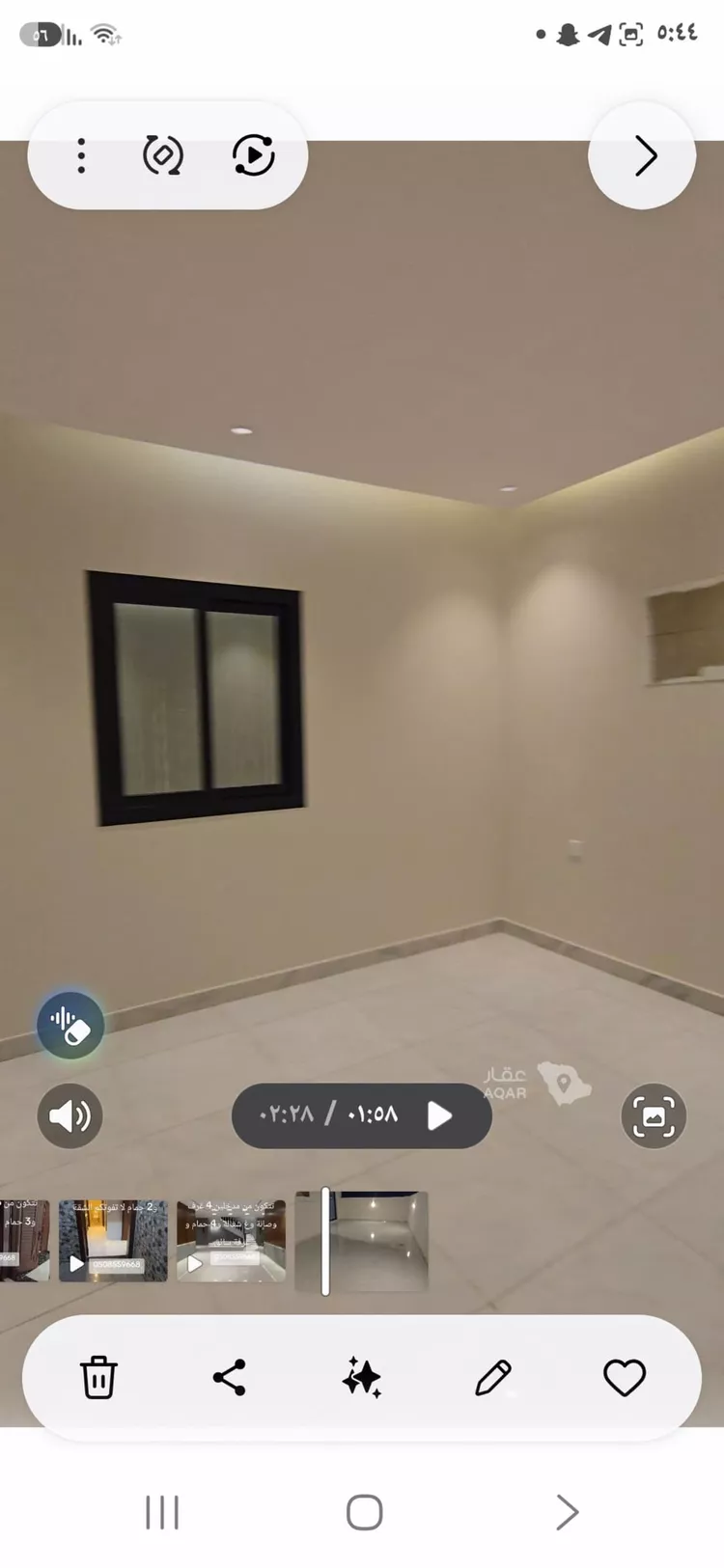
Task: Select the thumbnail showing the lit hallway
Action: [113, 1241]
